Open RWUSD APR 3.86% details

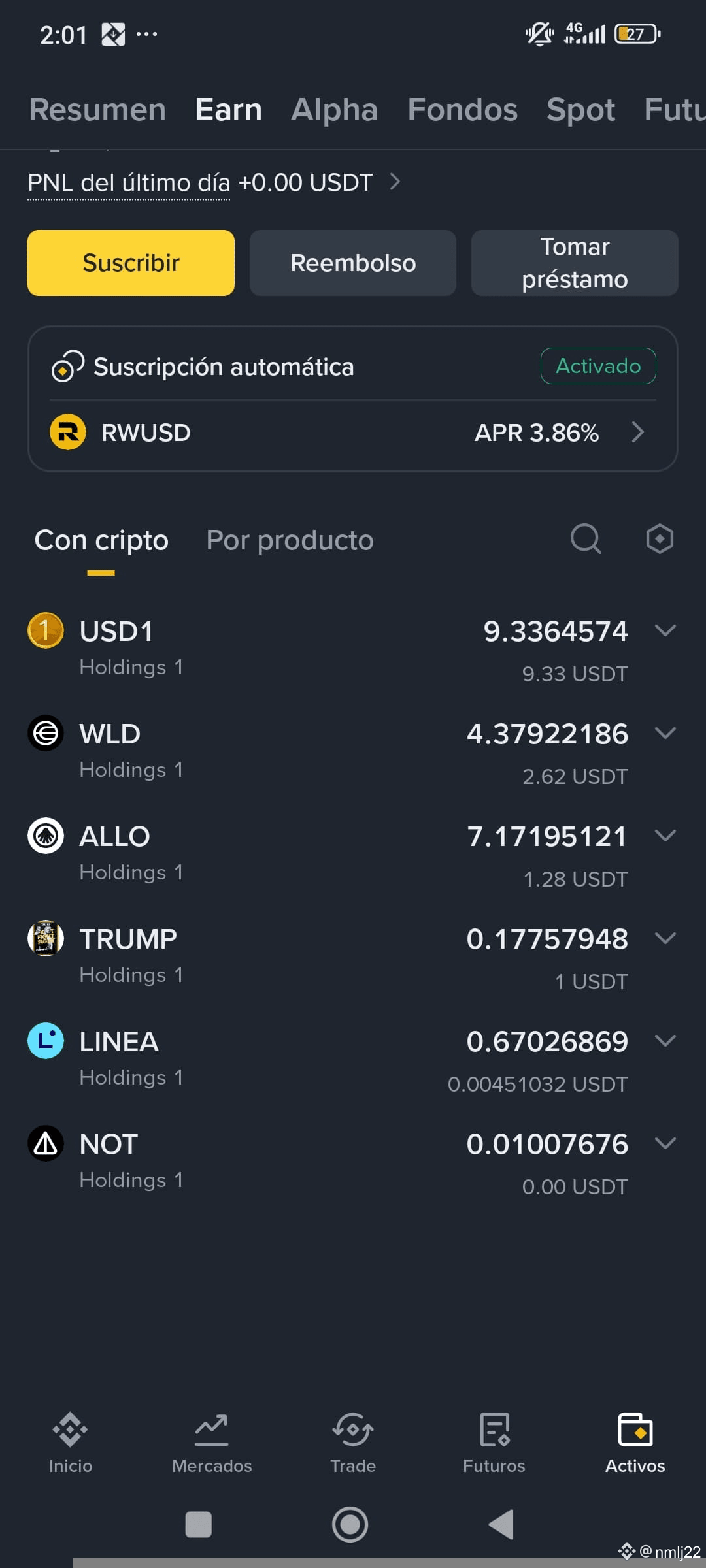coord(353,433)
